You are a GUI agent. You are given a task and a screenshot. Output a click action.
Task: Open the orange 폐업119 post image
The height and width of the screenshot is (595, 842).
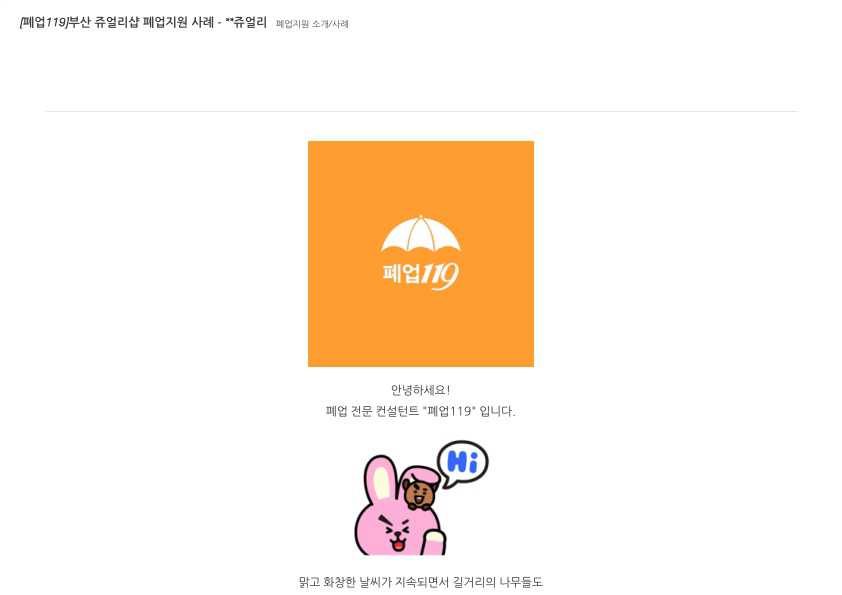click(x=420, y=254)
